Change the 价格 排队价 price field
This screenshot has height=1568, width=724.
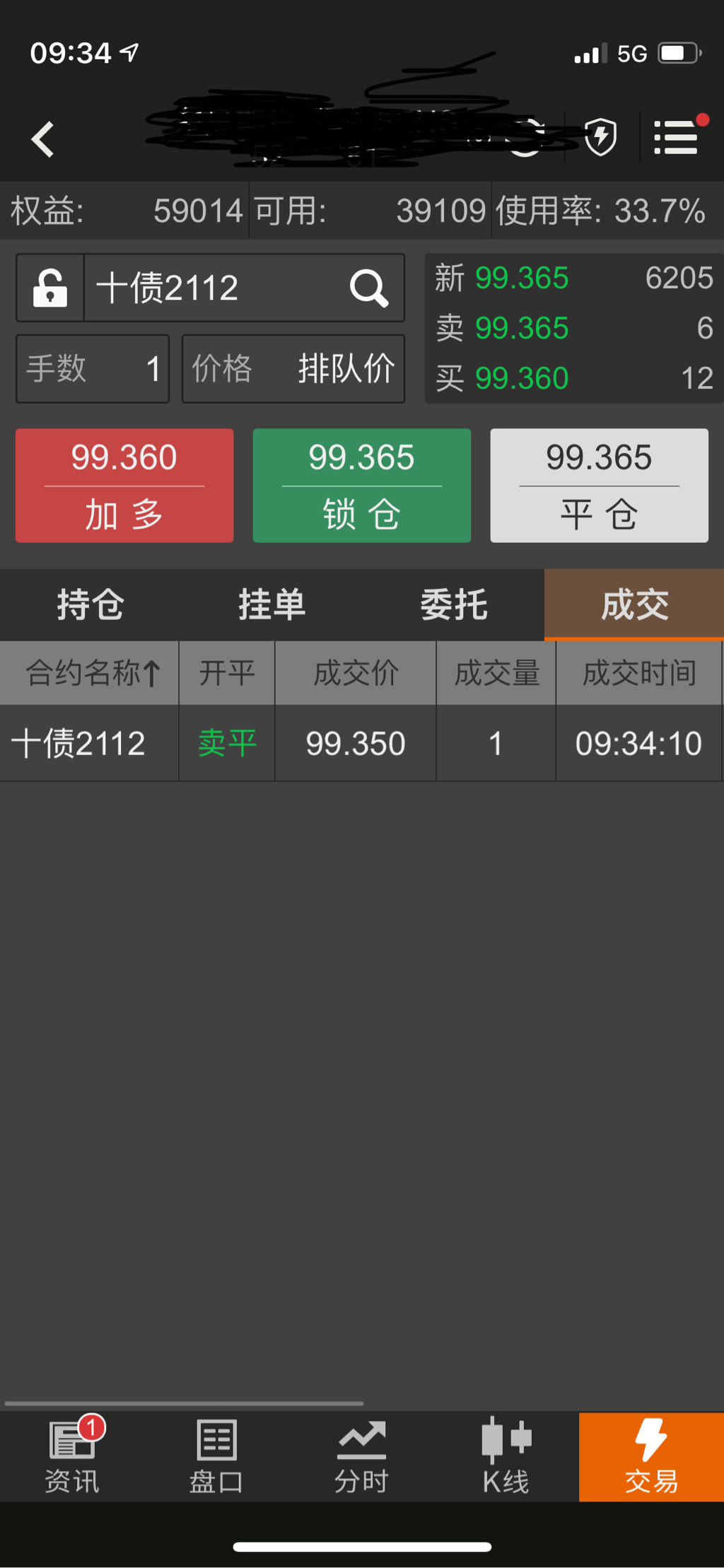[x=293, y=368]
